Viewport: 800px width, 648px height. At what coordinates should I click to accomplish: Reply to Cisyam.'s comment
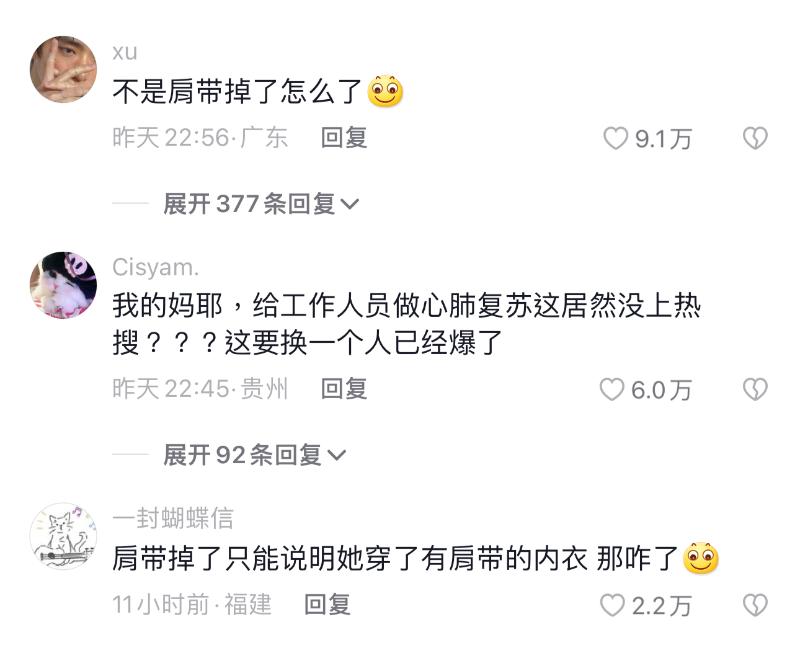pos(344,388)
